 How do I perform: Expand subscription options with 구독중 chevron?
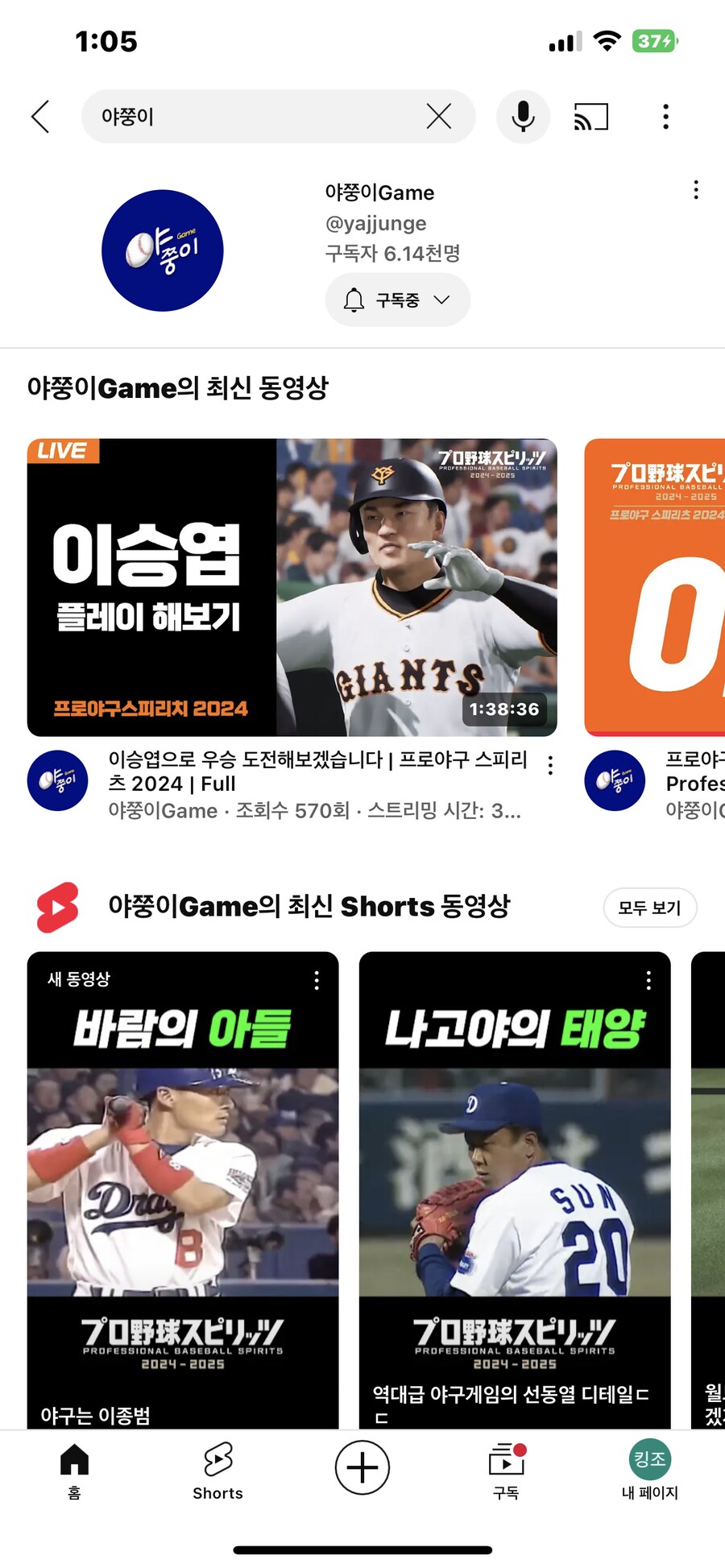point(441,299)
